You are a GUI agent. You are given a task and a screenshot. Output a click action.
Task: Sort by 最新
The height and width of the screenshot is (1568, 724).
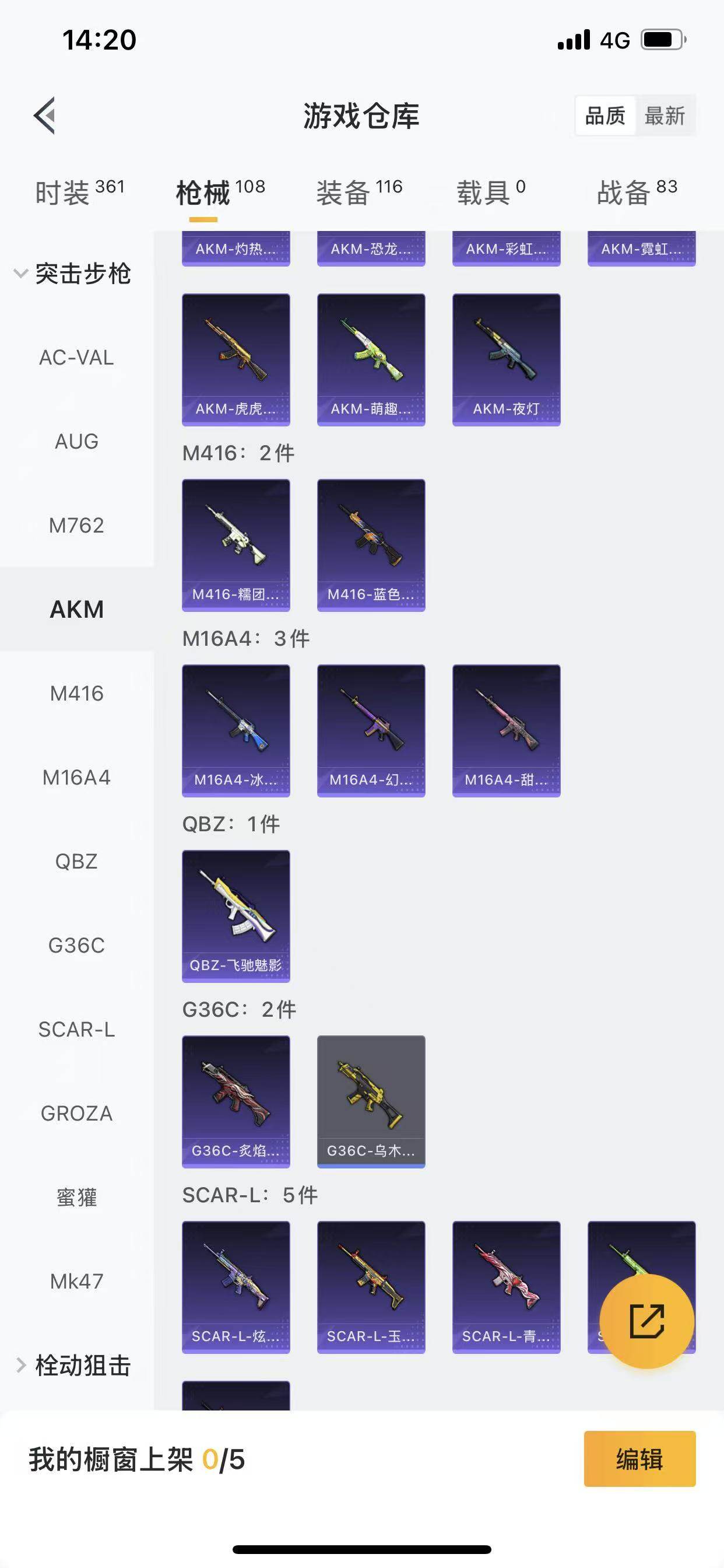665,116
